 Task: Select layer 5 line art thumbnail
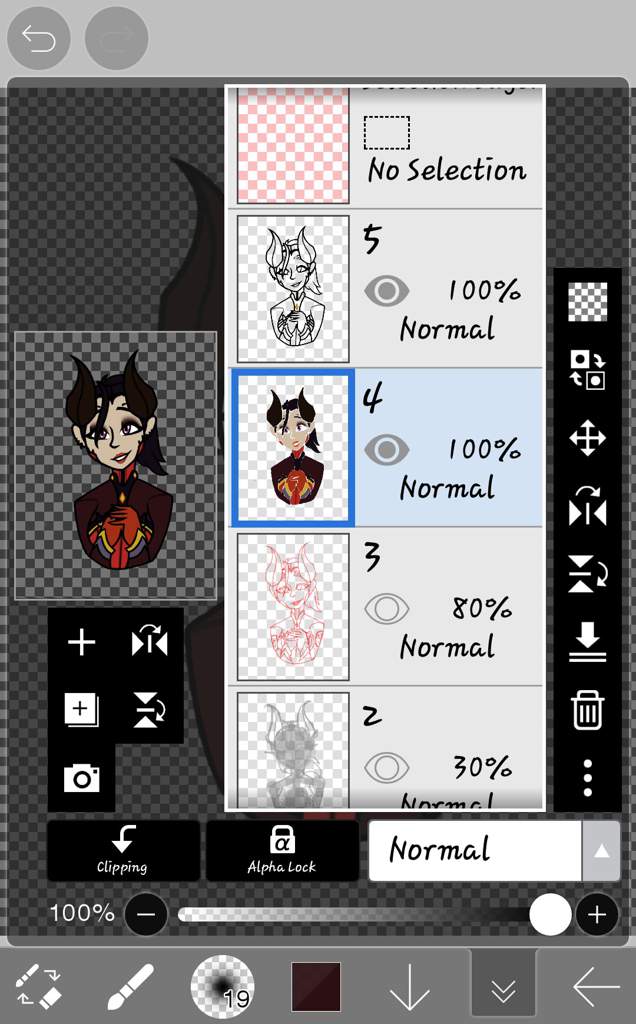click(x=293, y=289)
